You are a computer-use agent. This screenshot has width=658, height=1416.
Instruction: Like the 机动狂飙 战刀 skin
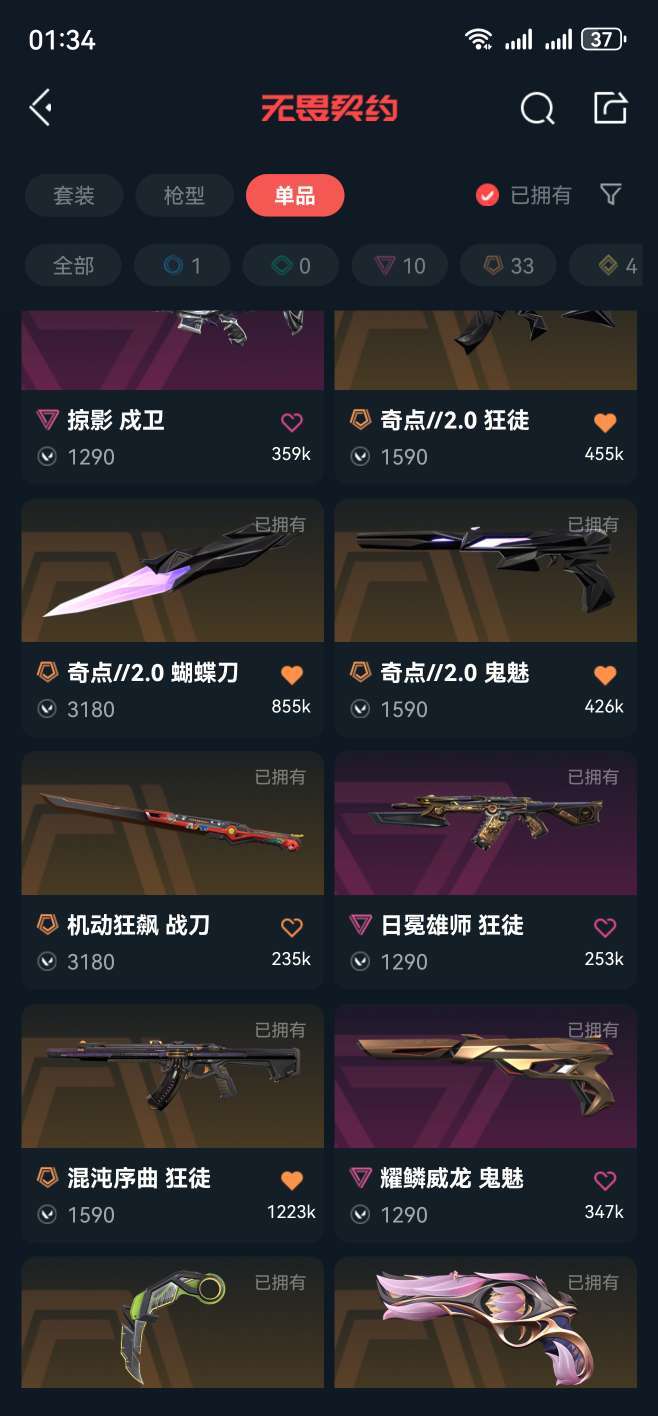pyautogui.click(x=291, y=927)
